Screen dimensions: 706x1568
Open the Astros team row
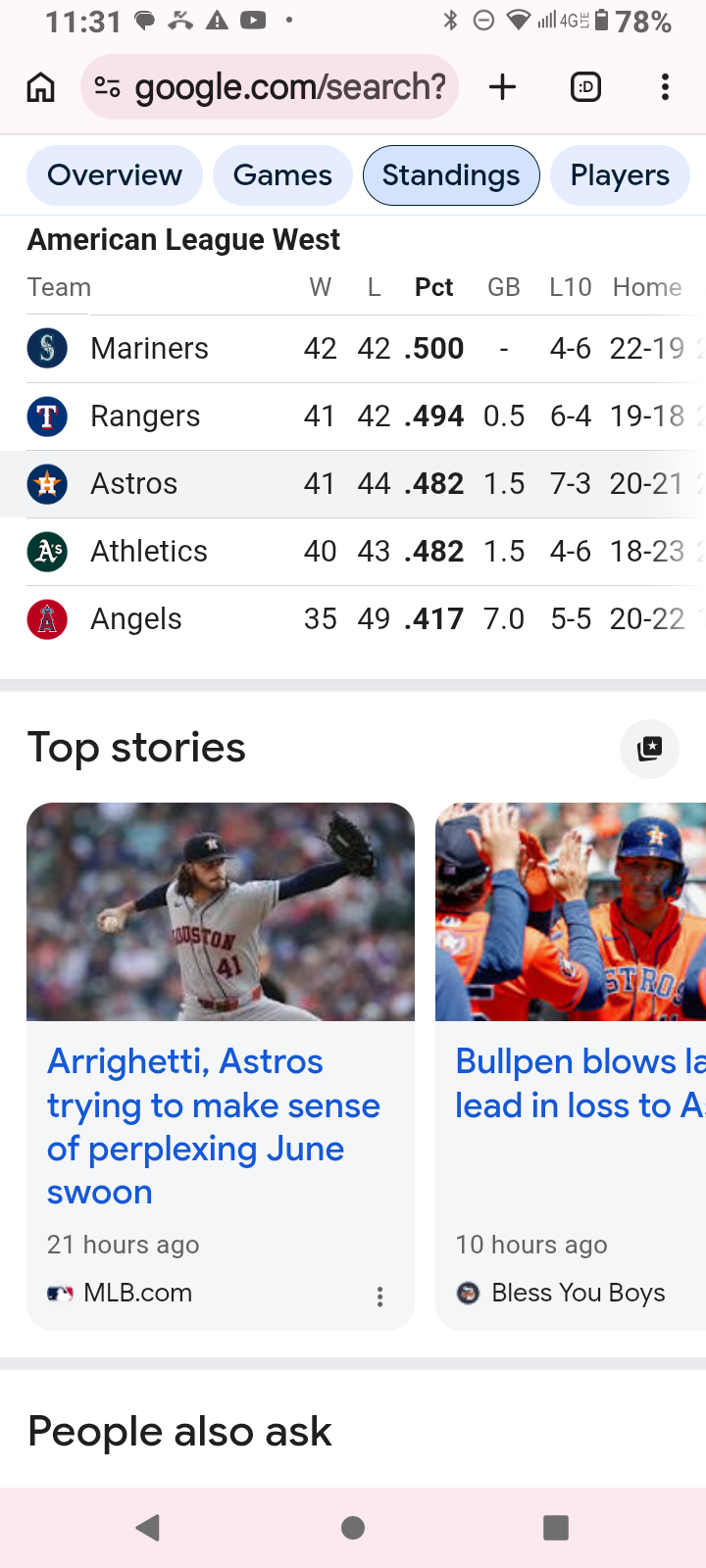click(353, 484)
